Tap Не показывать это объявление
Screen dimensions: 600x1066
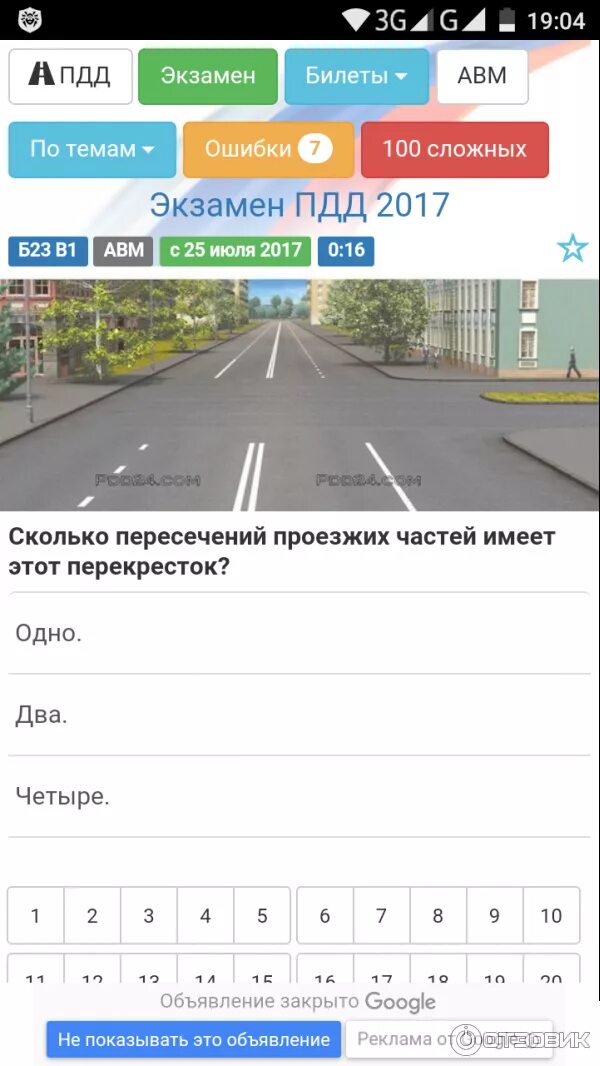coord(194,1039)
